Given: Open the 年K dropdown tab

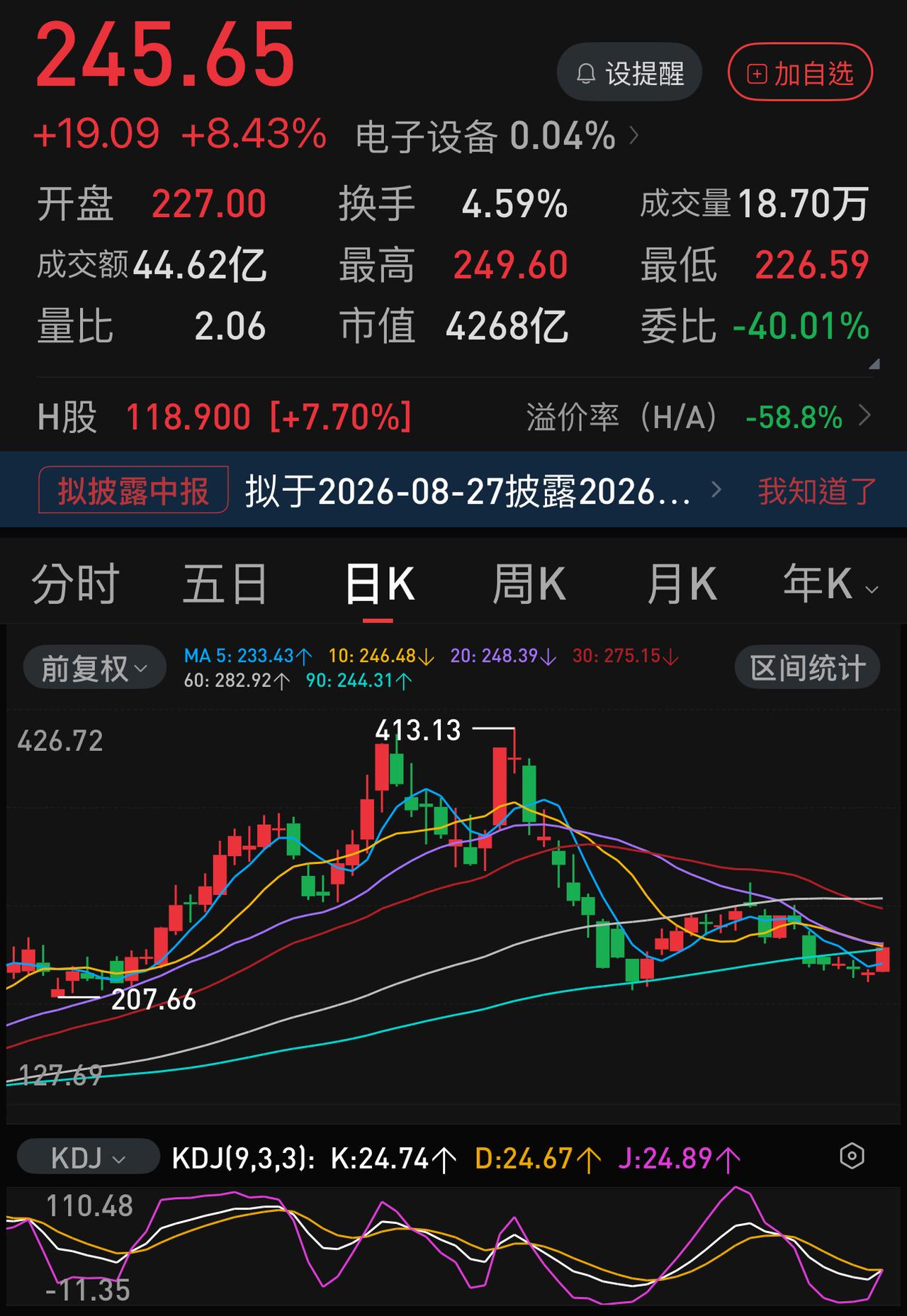Looking at the screenshot, I should tap(830, 584).
